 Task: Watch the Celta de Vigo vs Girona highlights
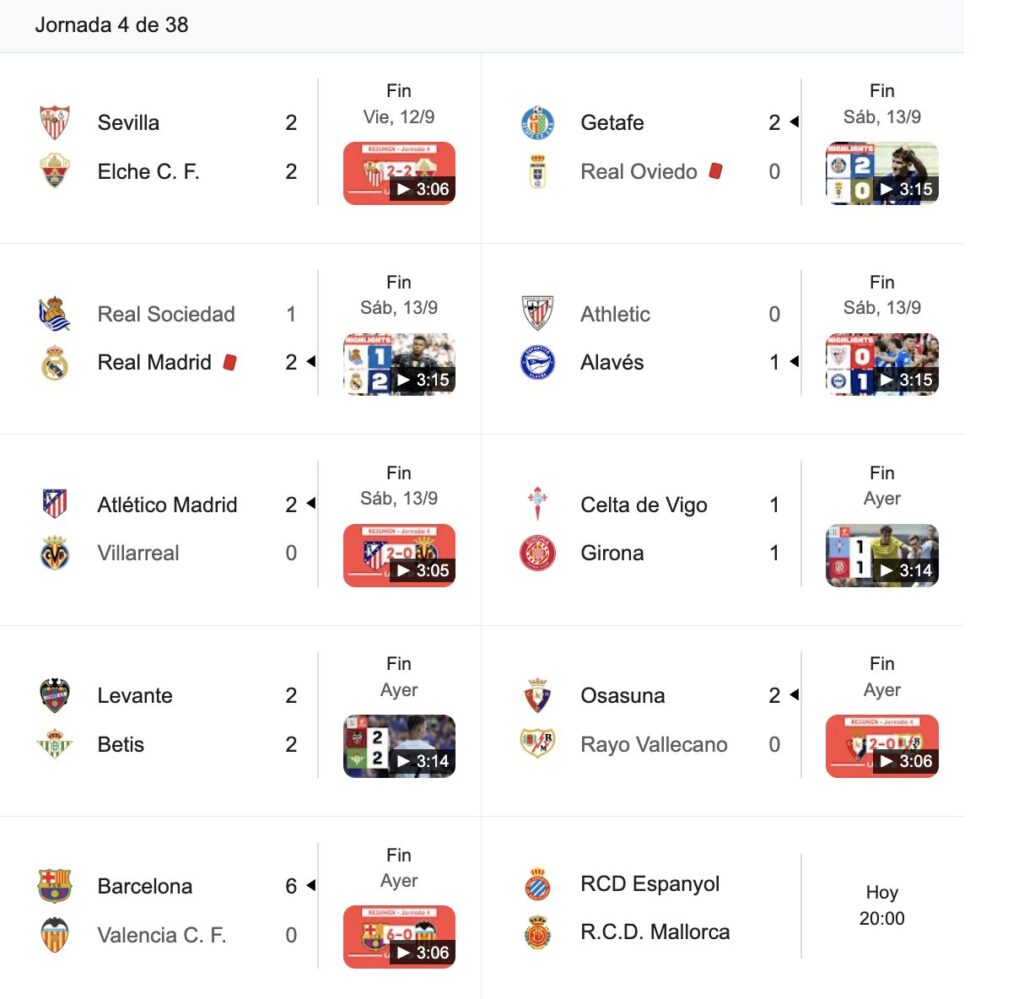[x=882, y=555]
